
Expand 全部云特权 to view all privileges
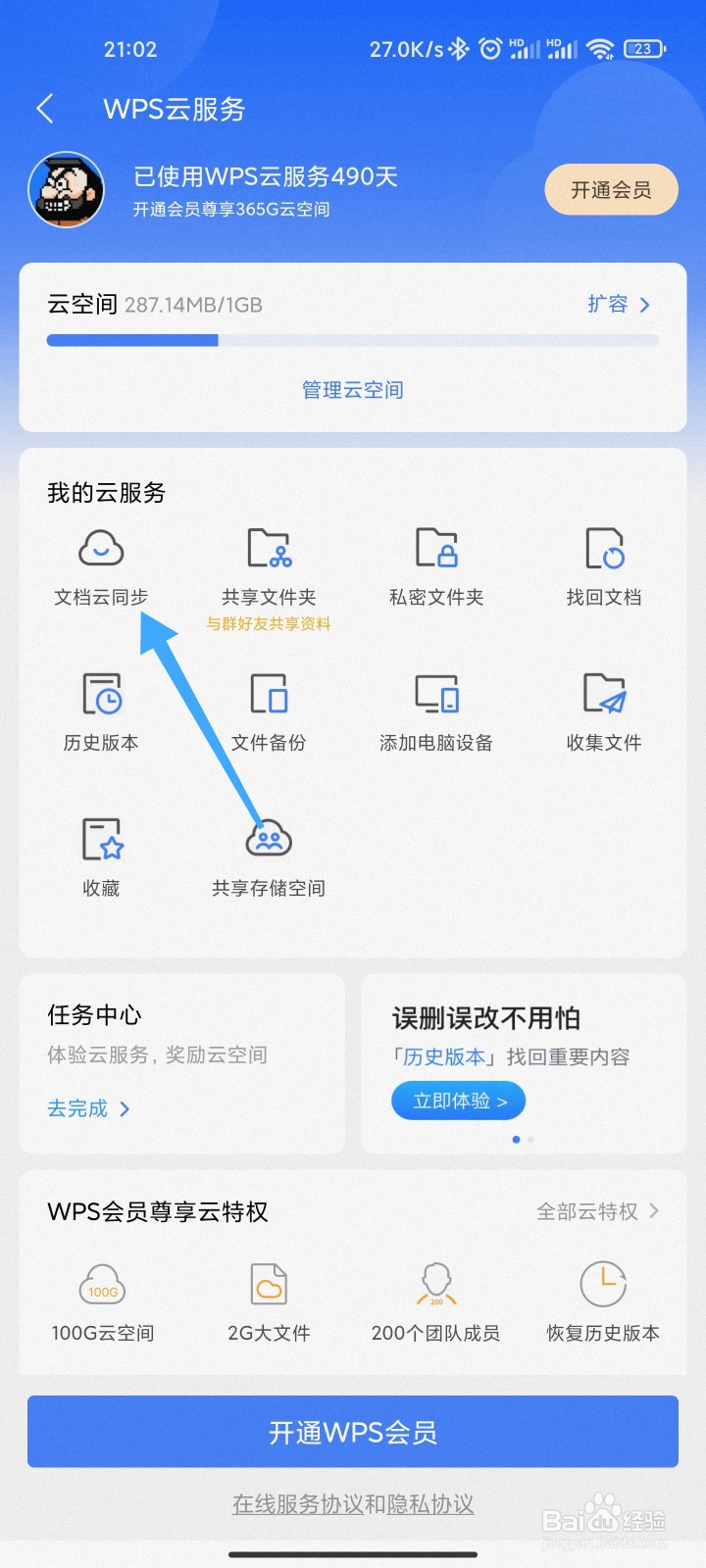point(598,1212)
